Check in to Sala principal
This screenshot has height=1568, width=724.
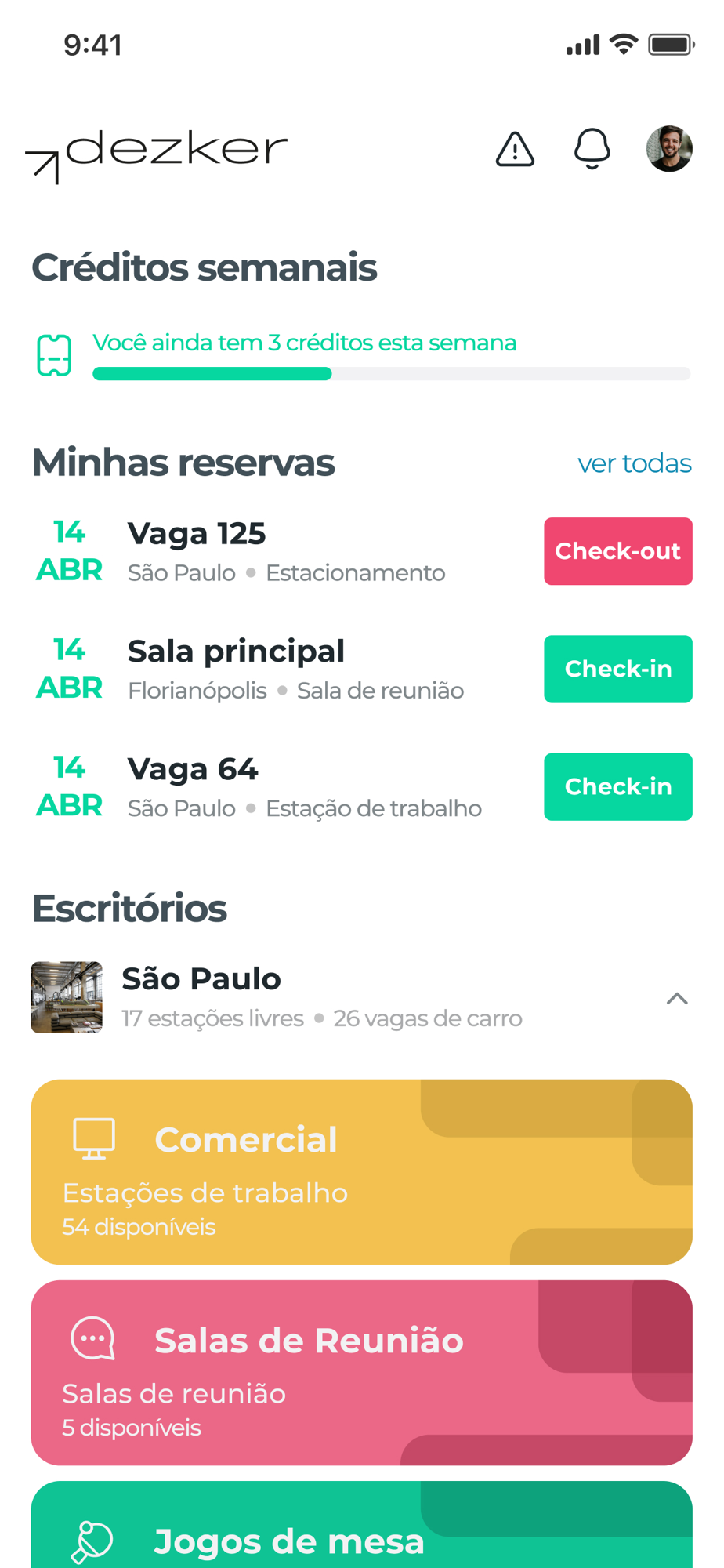[617, 669]
